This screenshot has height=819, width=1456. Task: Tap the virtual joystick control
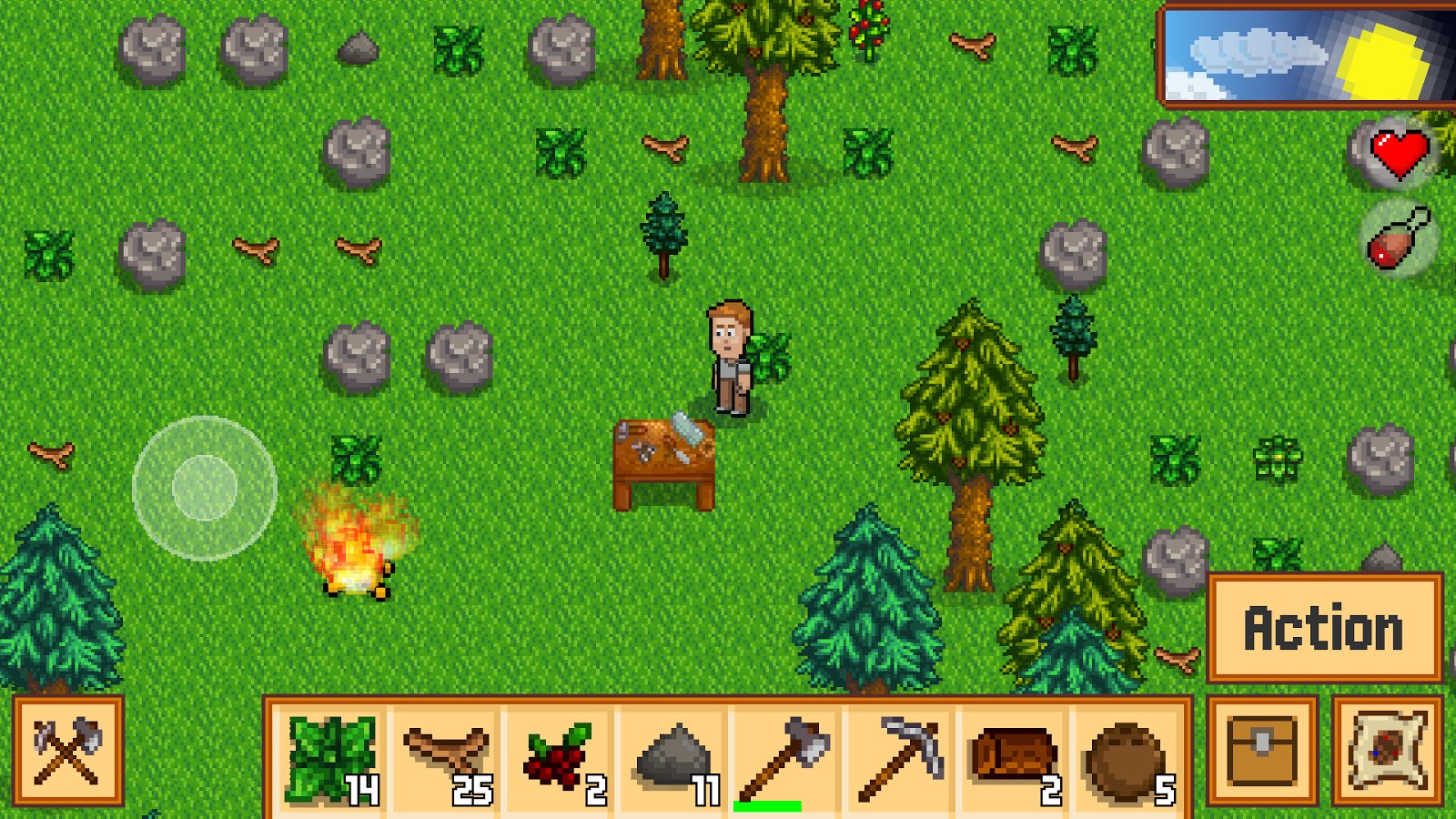pos(205,489)
